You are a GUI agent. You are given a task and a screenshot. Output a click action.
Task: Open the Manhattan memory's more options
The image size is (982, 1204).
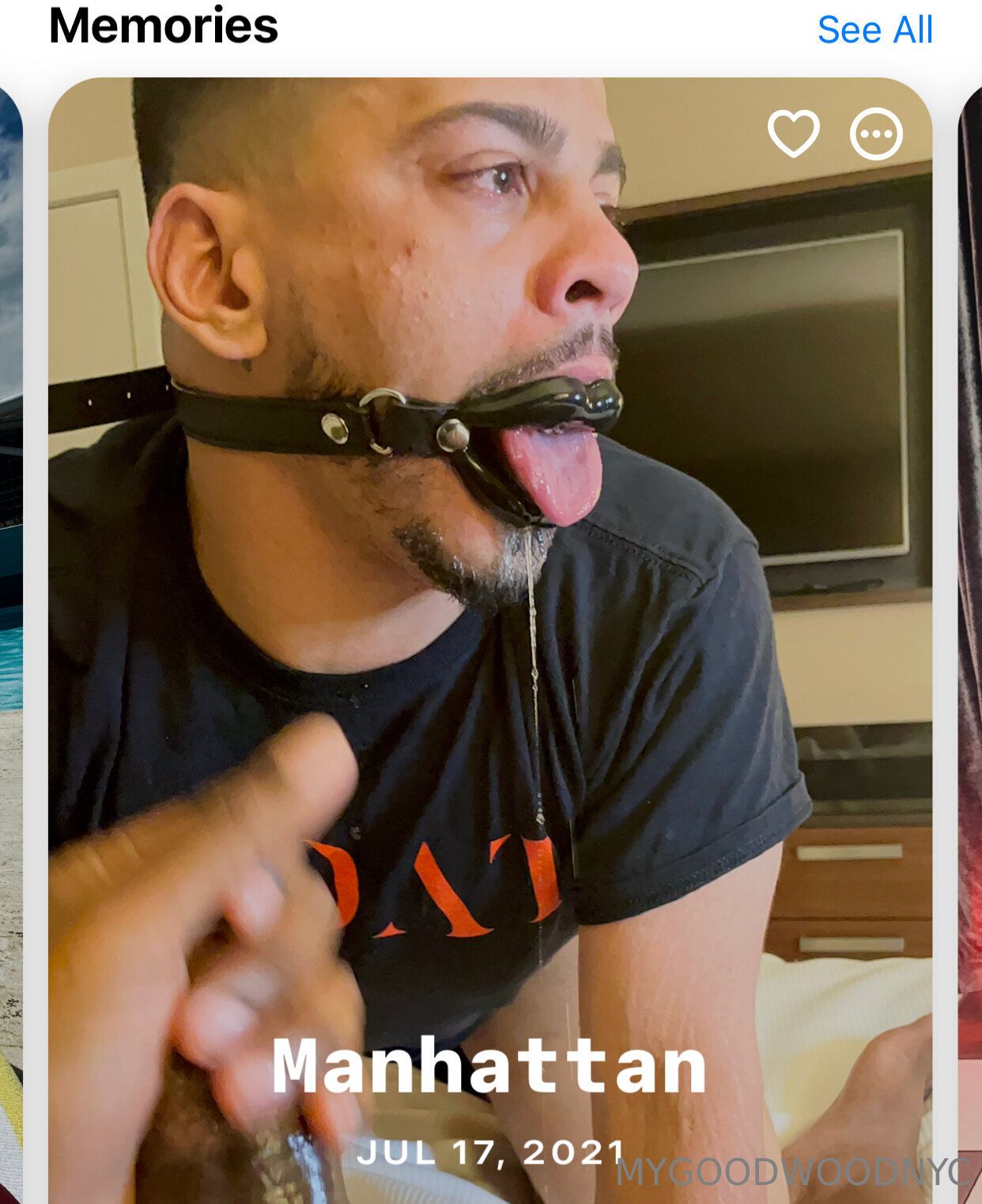(876, 134)
